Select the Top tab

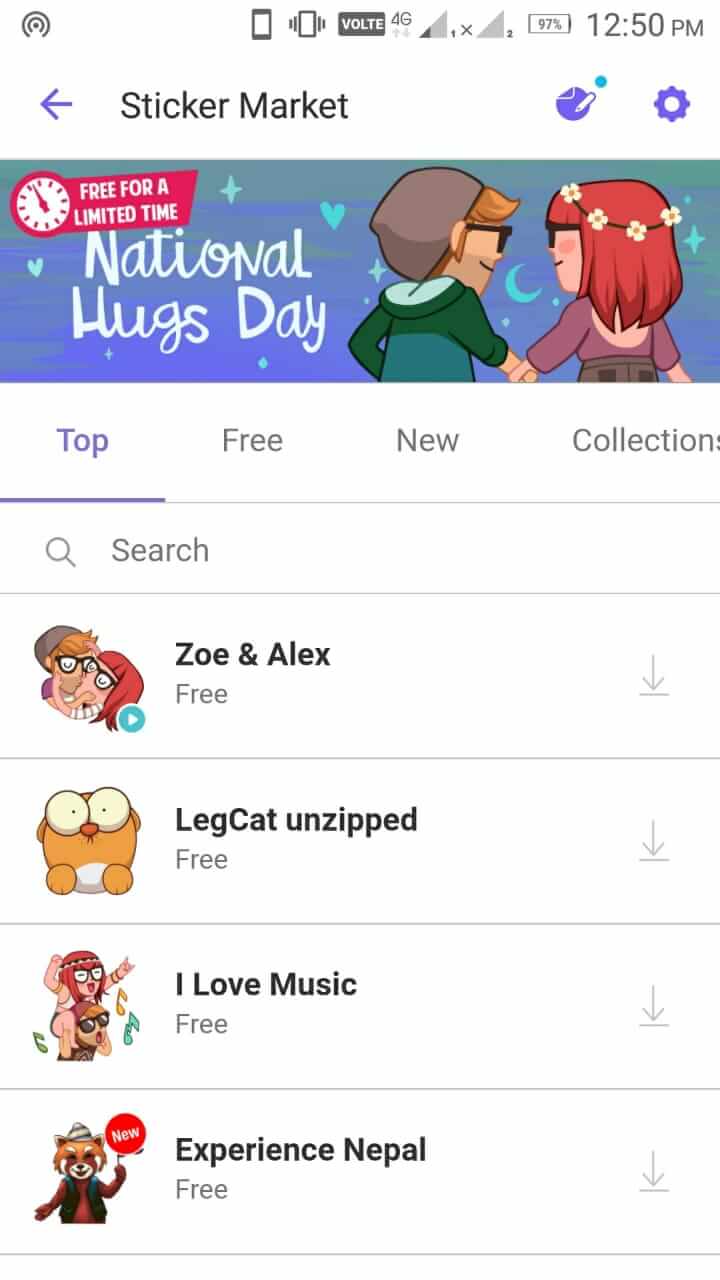pos(82,441)
